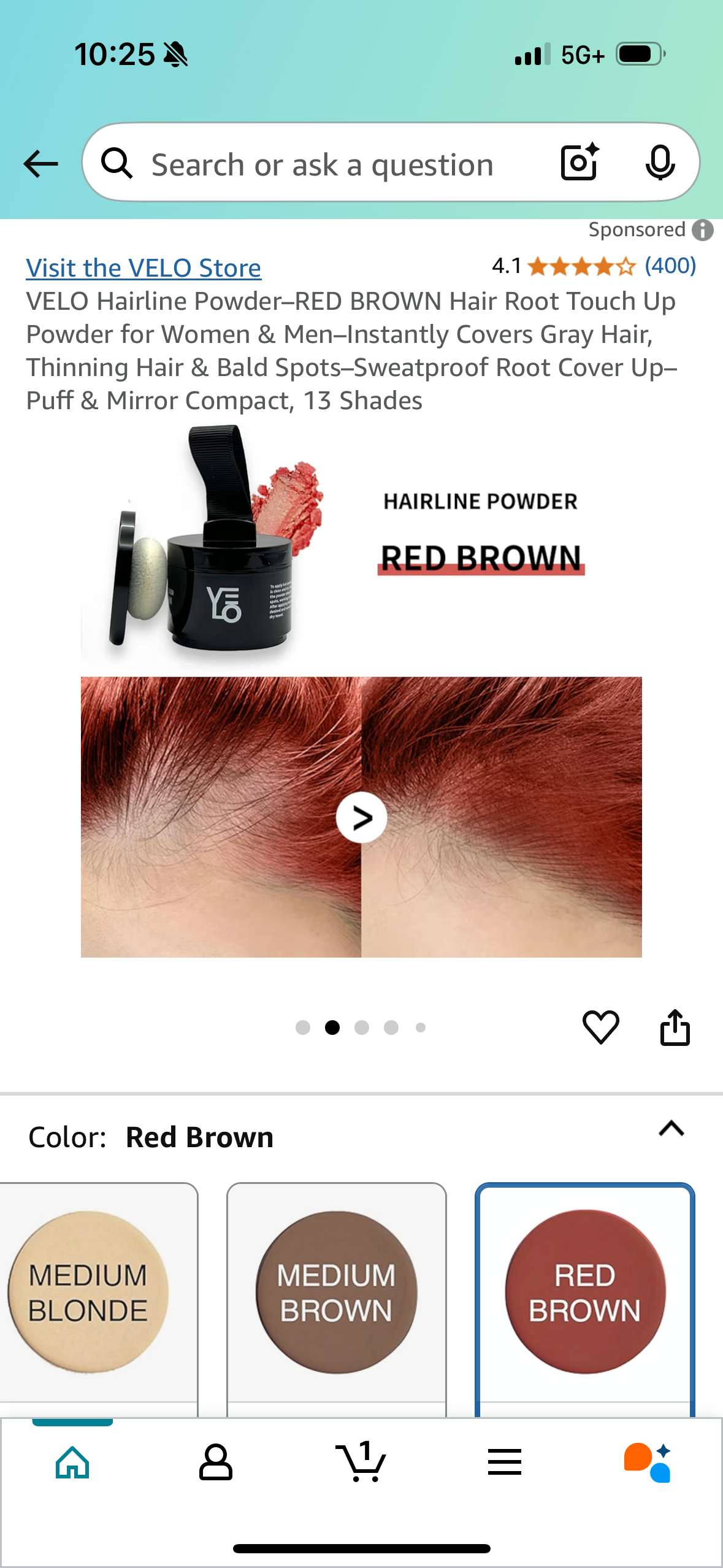723x1568 pixels.
Task: Go back using the arrow icon
Action: [40, 164]
